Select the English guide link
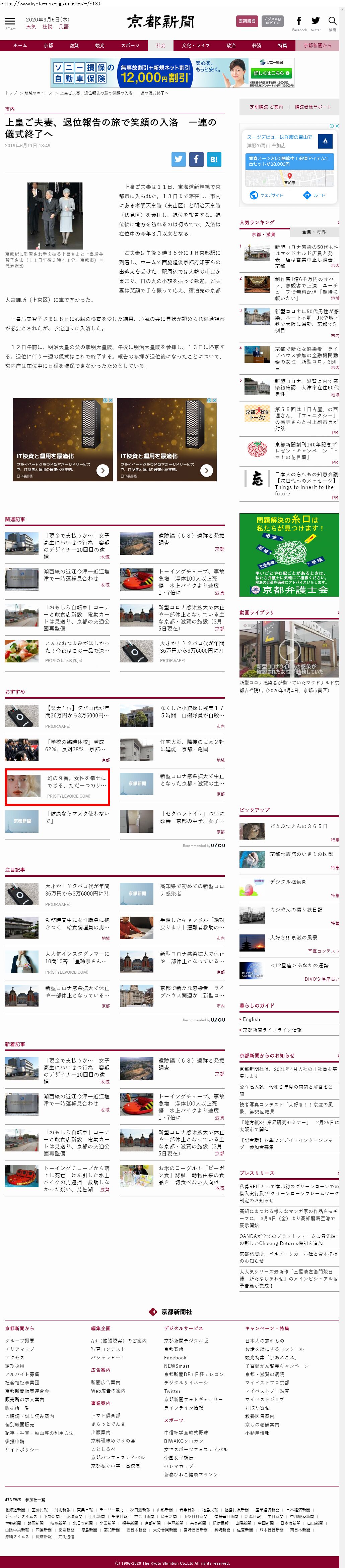Screen dimensions: 345x1568 tap(252, 1019)
